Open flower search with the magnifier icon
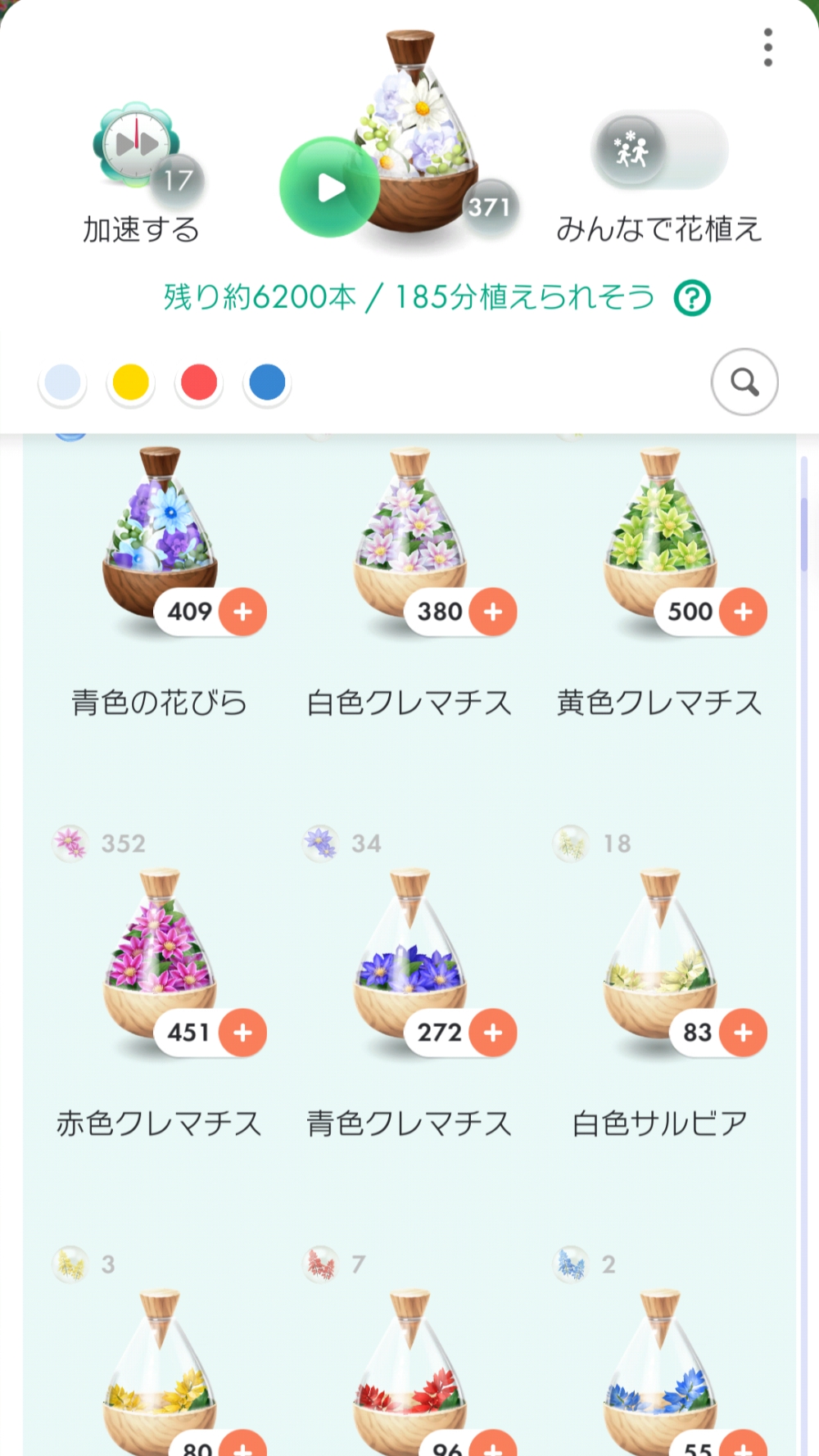Viewport: 819px width, 1456px height. pyautogui.click(x=744, y=382)
